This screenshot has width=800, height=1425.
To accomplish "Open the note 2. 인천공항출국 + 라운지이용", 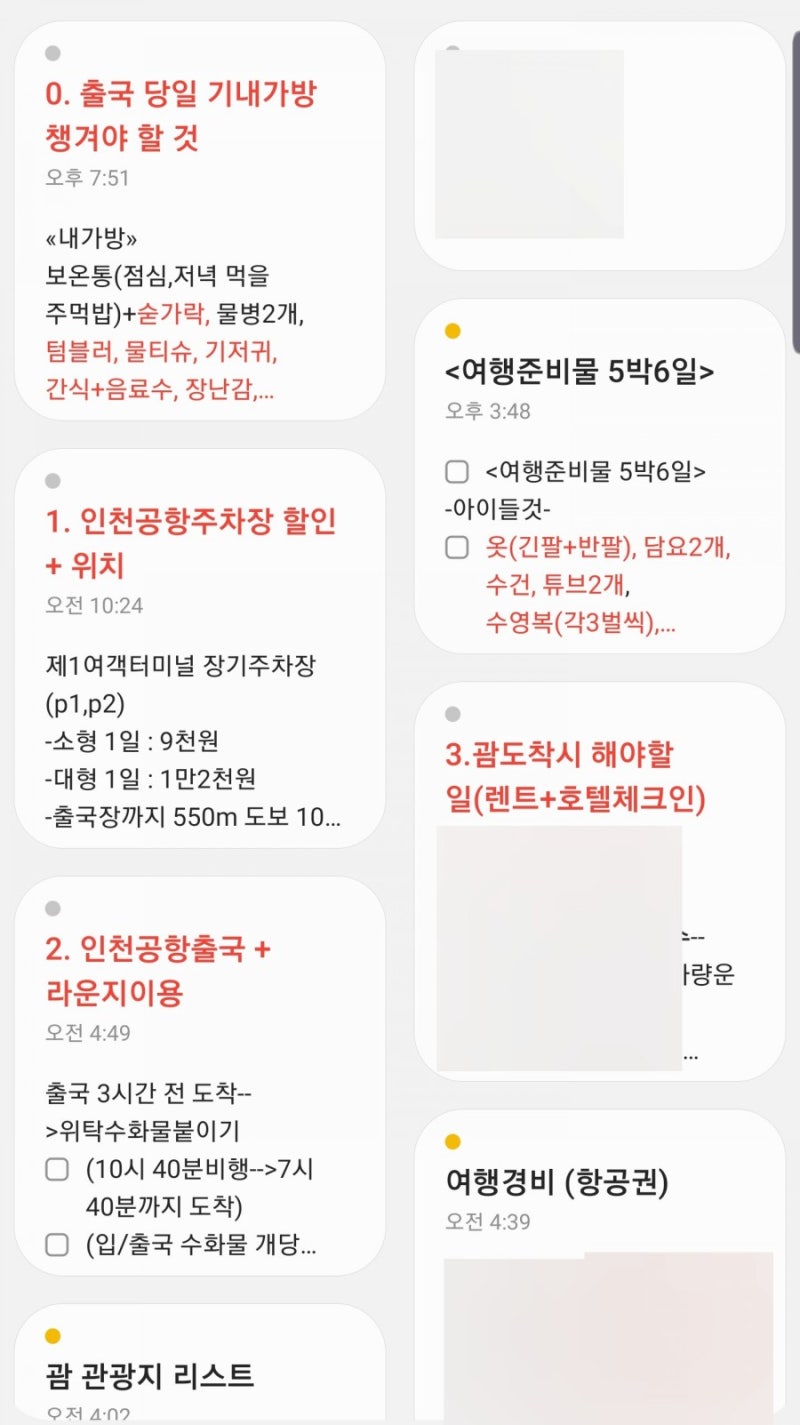I will tap(199, 1075).
